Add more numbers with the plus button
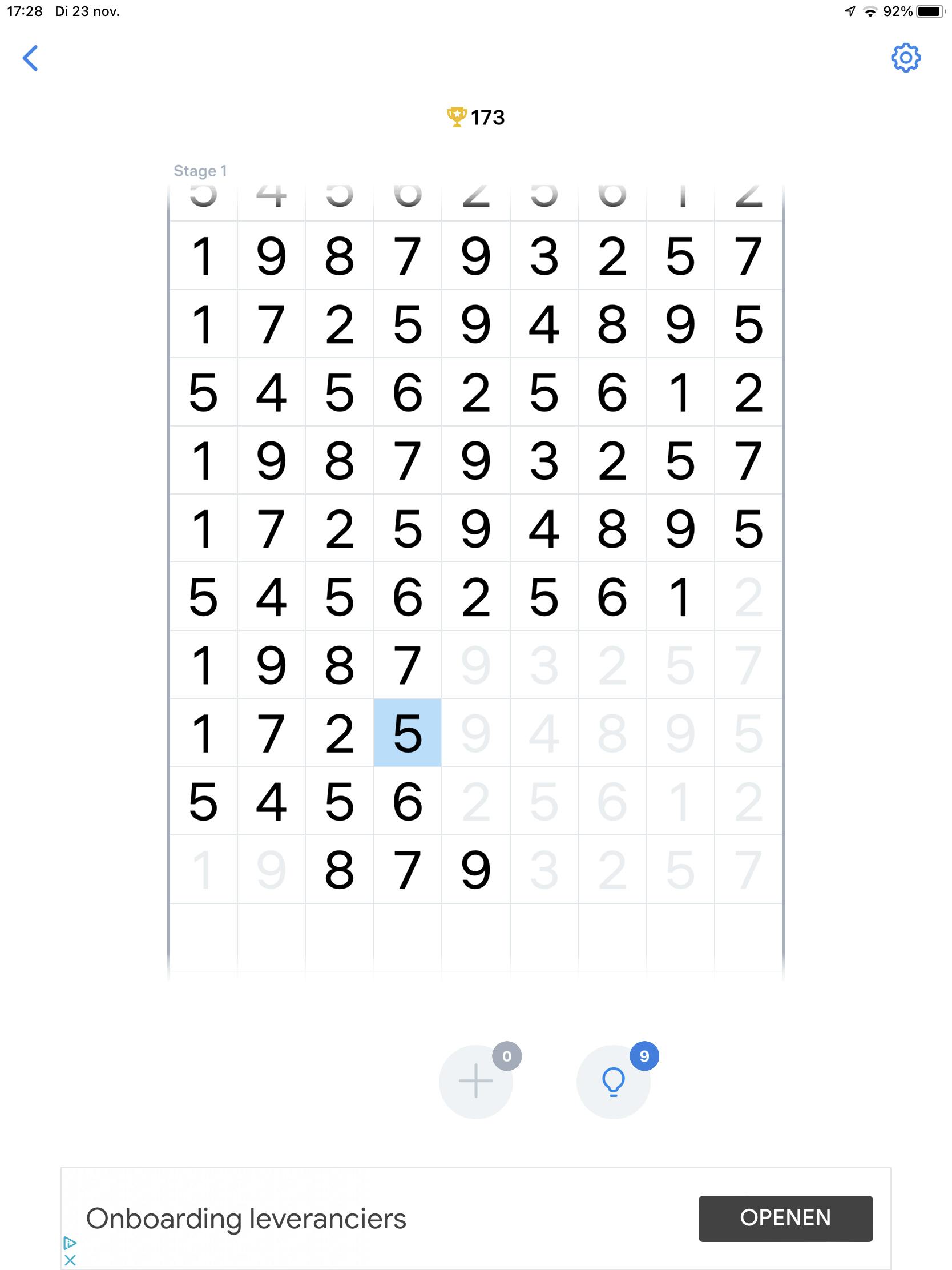Viewport: 952px width, 1270px height. [475, 1081]
